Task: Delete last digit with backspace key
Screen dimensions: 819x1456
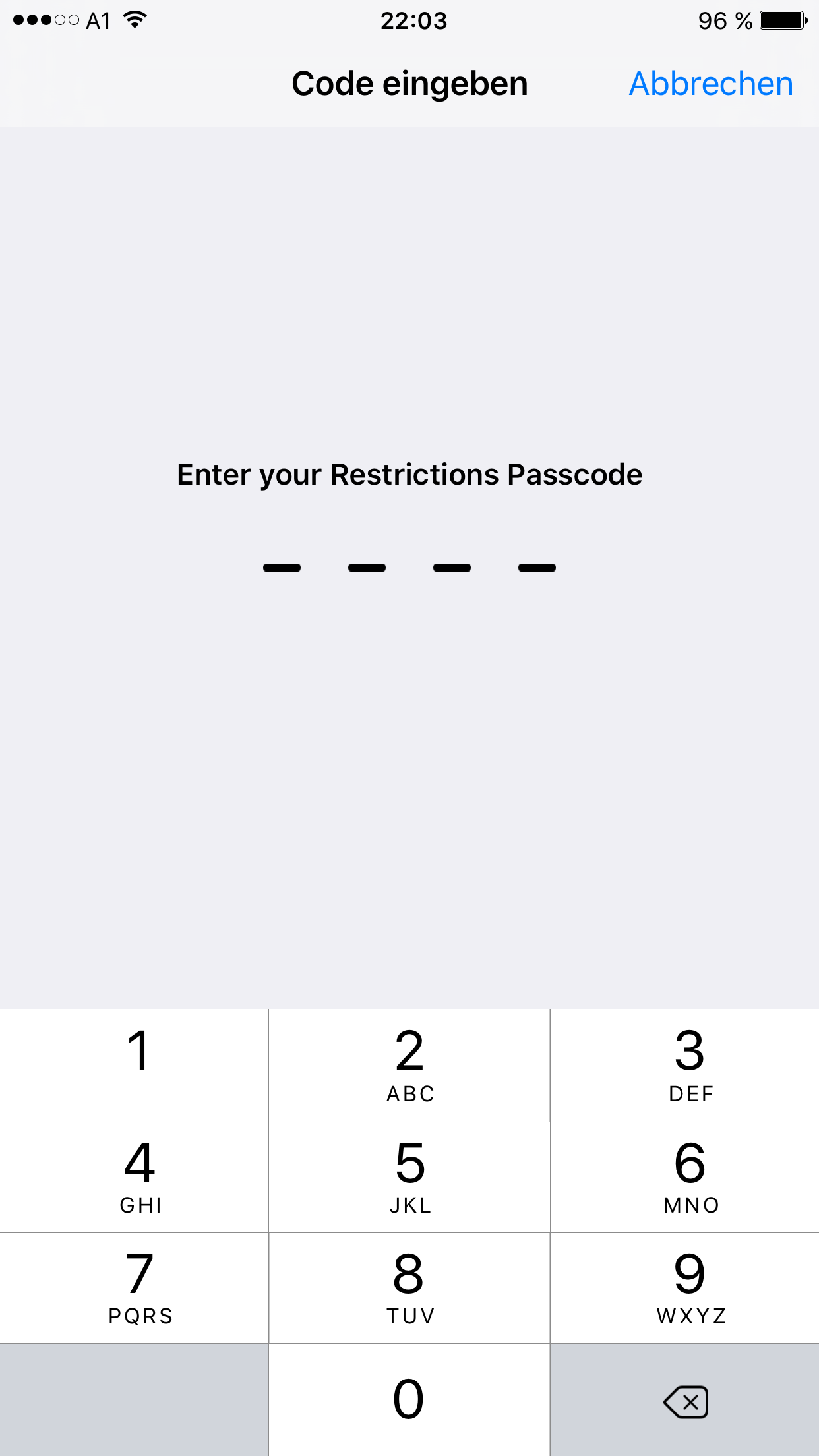Action: click(x=685, y=1400)
